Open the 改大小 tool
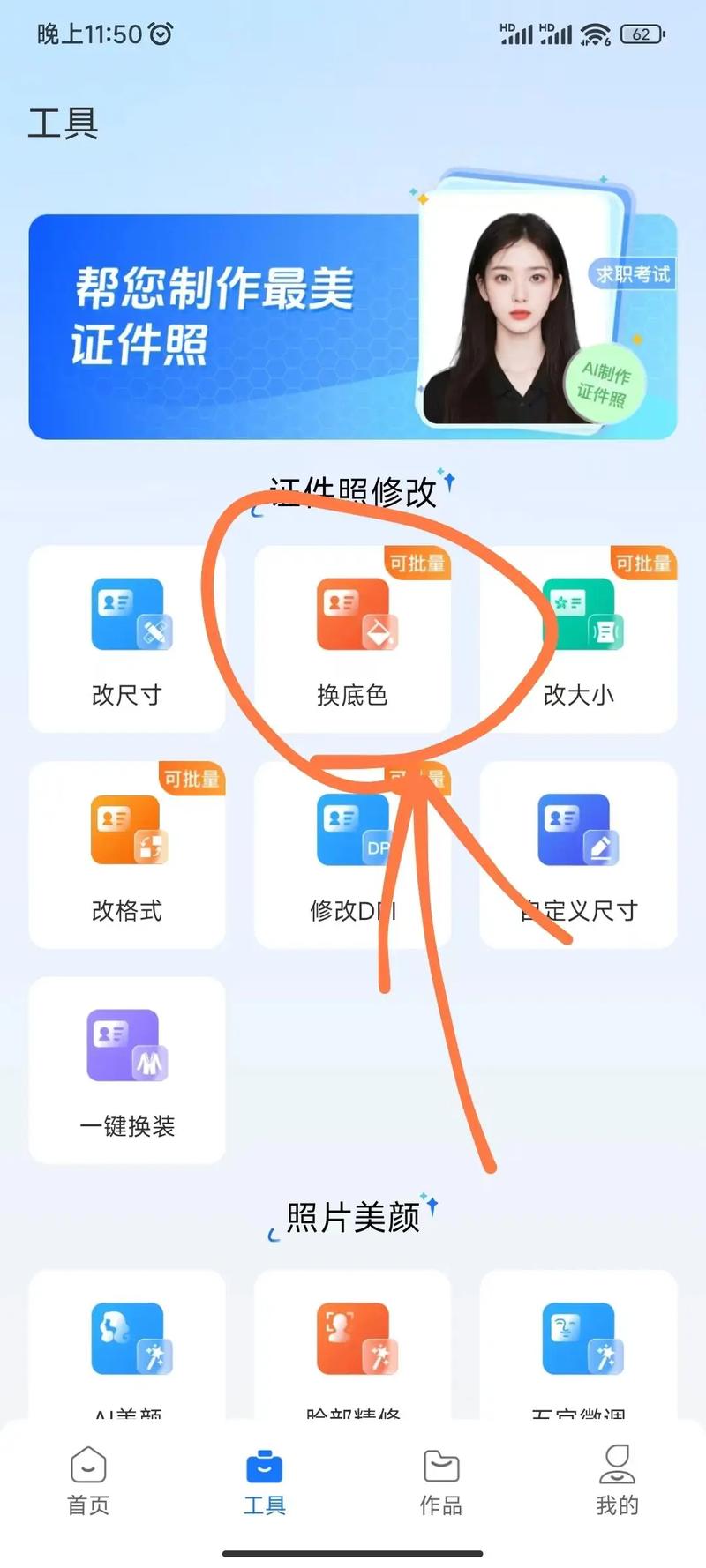The image size is (706, 1568). point(579,638)
